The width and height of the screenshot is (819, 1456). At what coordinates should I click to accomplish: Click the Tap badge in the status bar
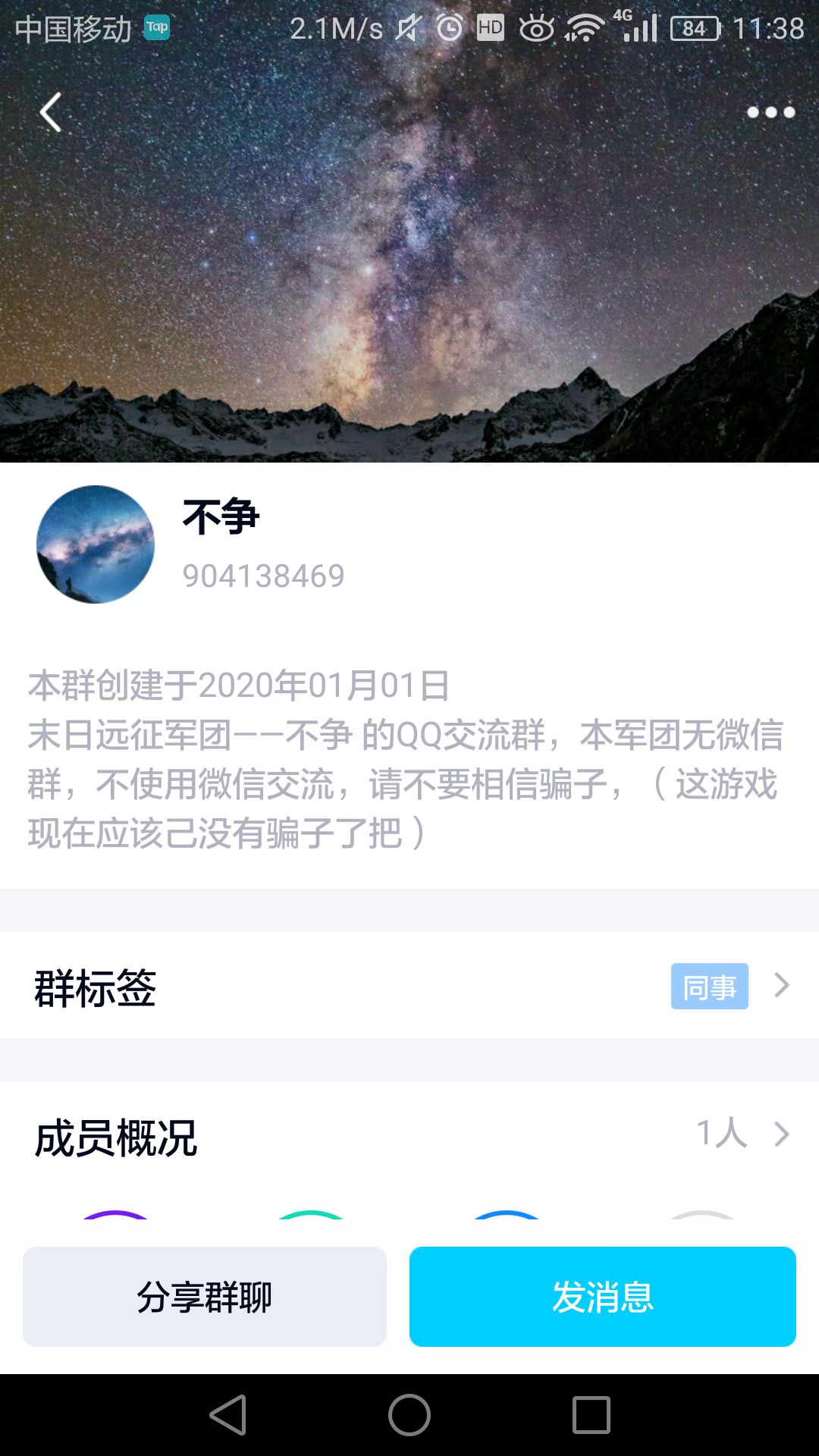[157, 27]
